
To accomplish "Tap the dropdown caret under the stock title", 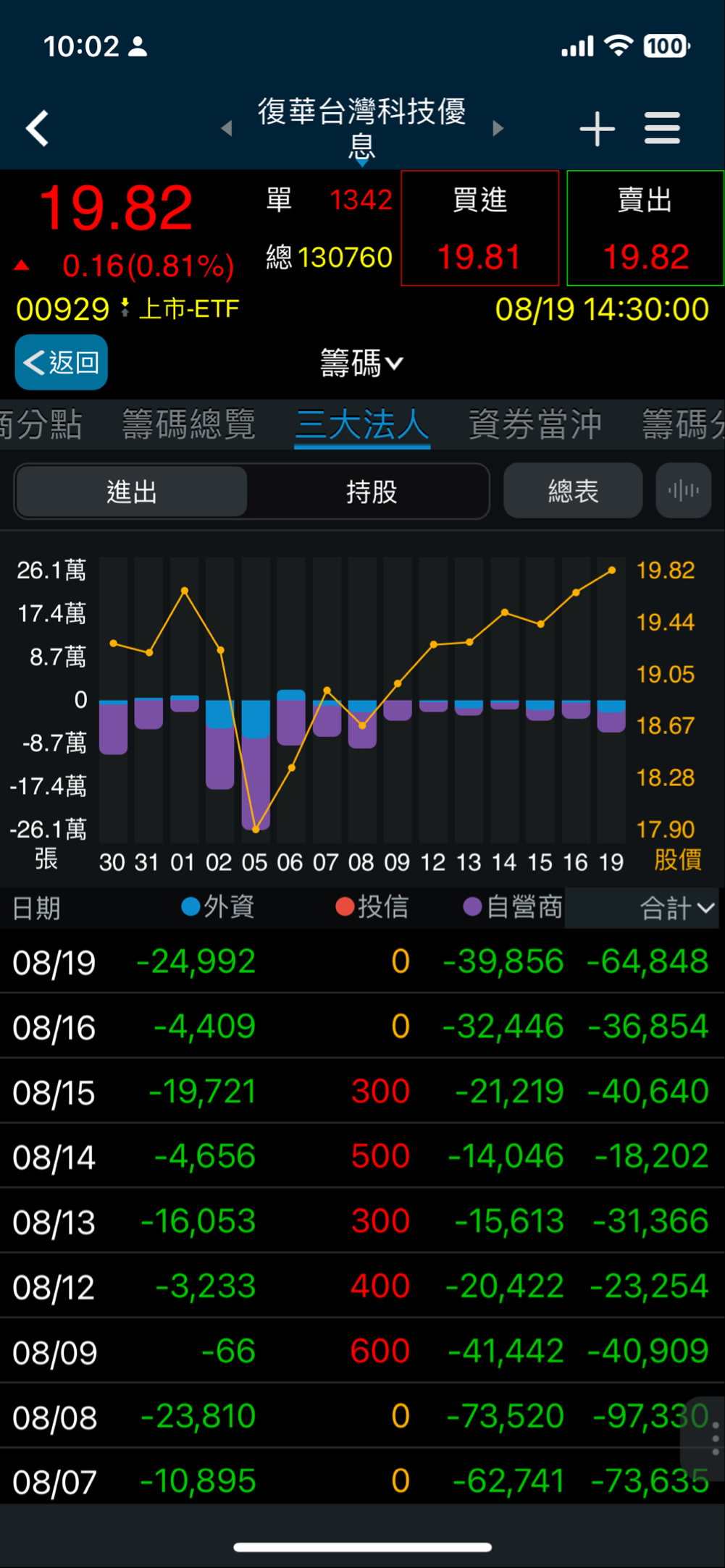I will 362,164.
